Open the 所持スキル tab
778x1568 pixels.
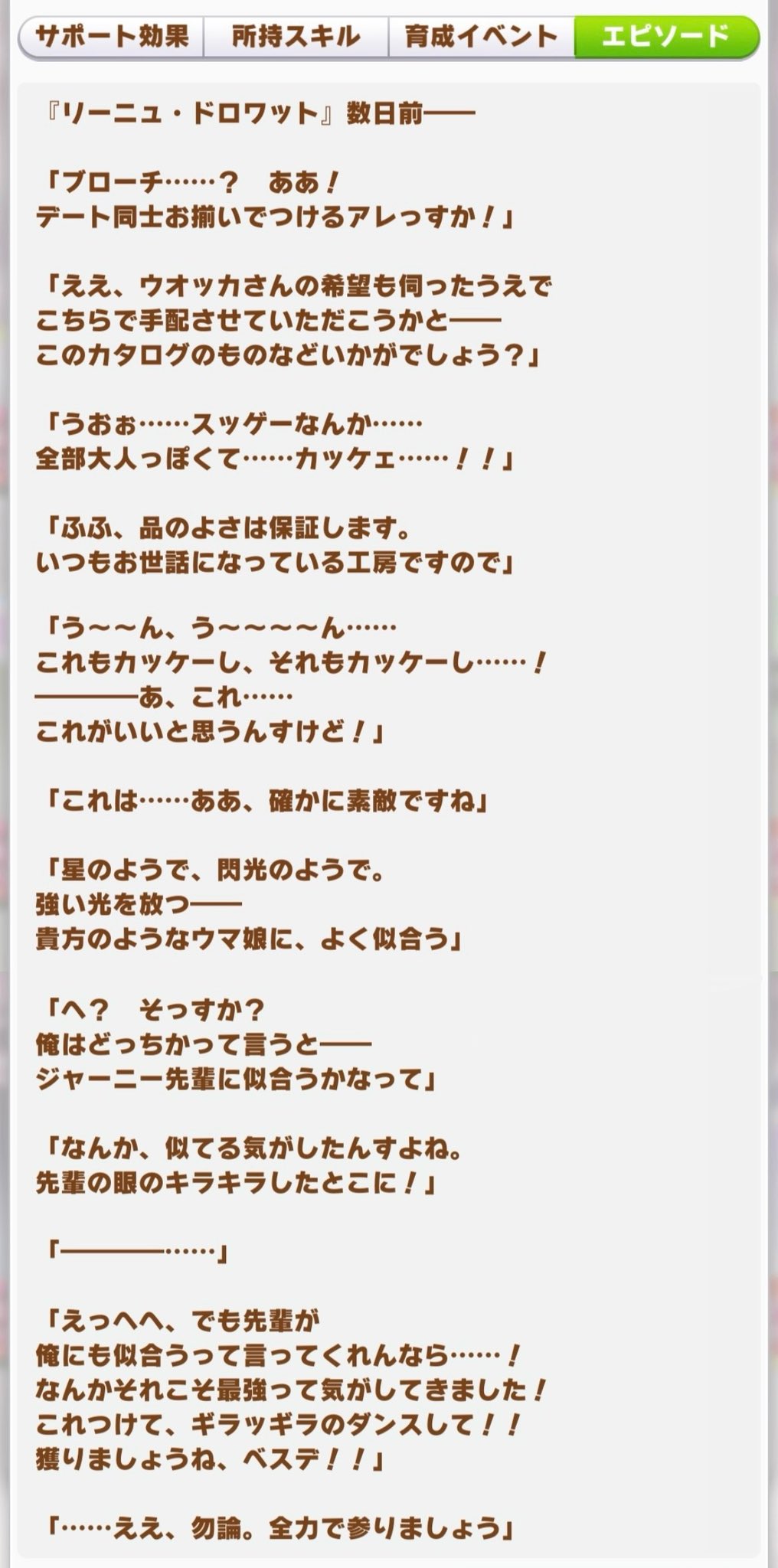pyautogui.click(x=296, y=37)
